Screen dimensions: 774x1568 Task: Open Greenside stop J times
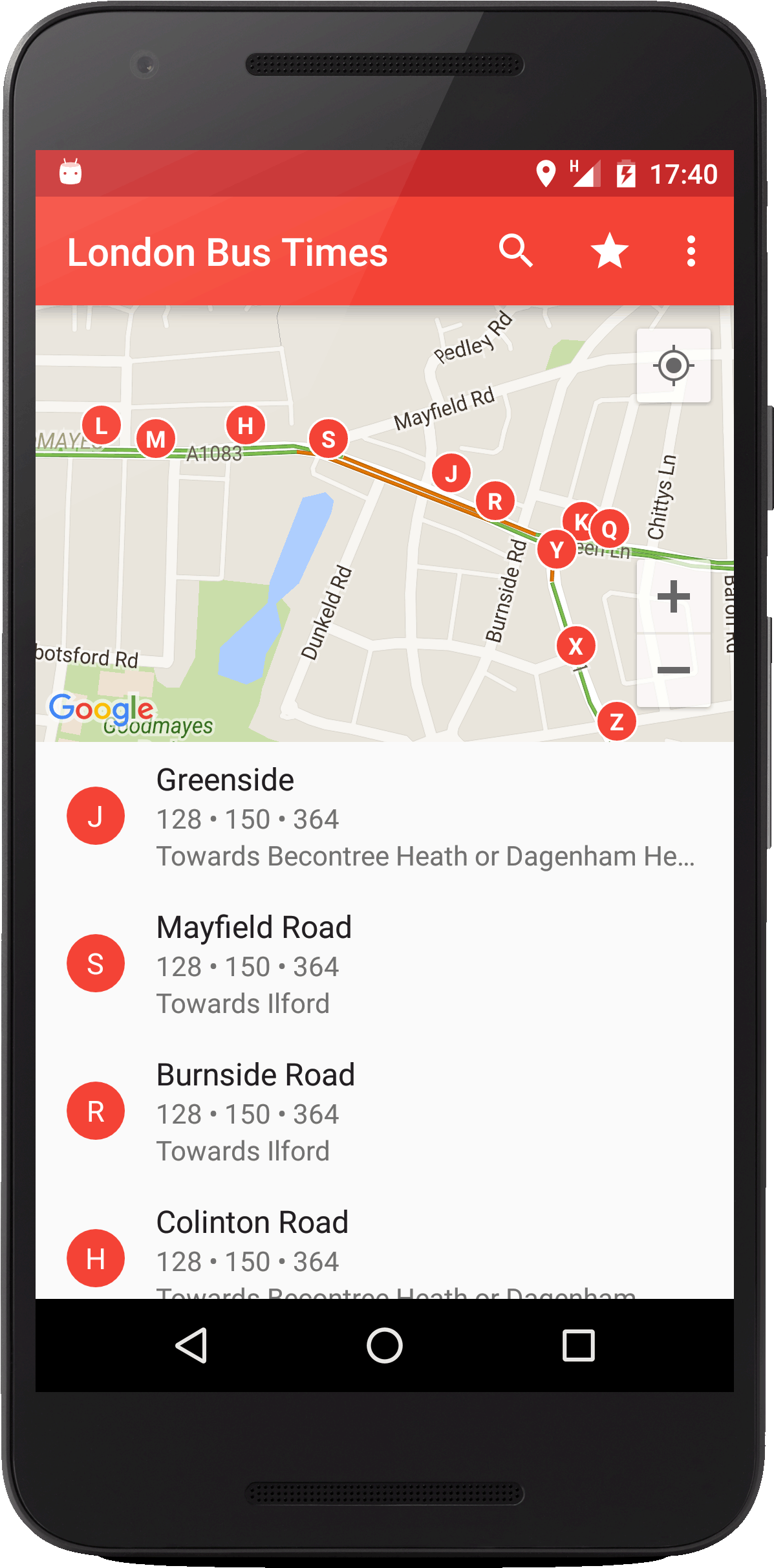click(x=385, y=816)
